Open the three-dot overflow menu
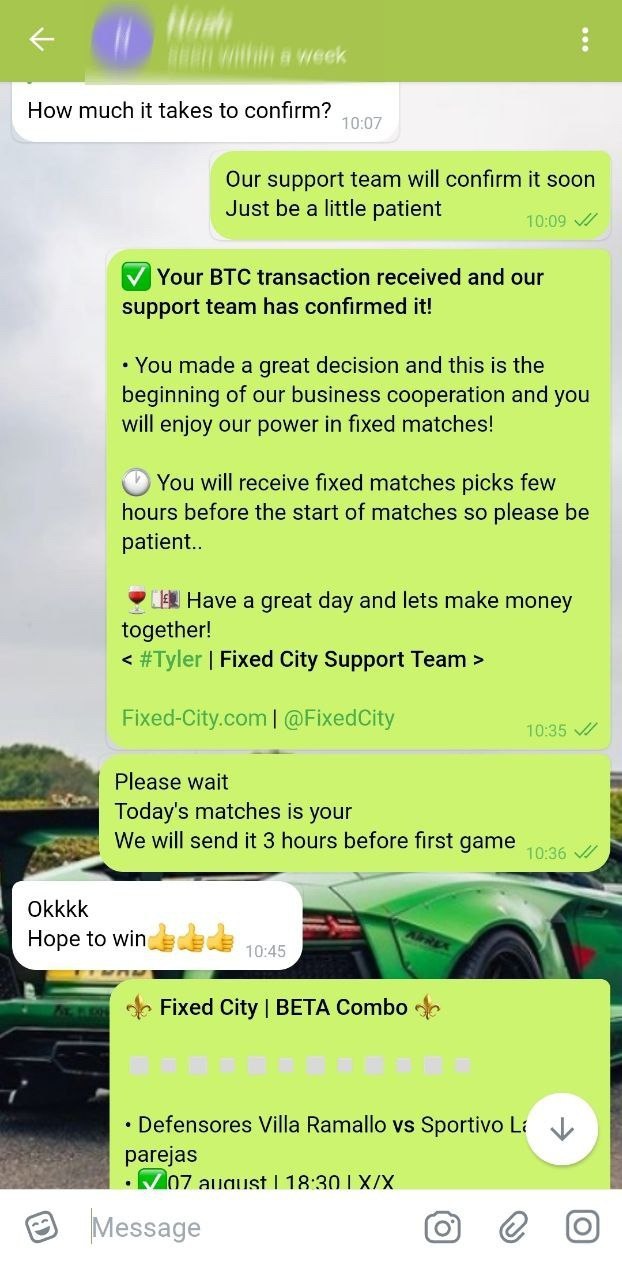622x1280 pixels. [x=585, y=40]
